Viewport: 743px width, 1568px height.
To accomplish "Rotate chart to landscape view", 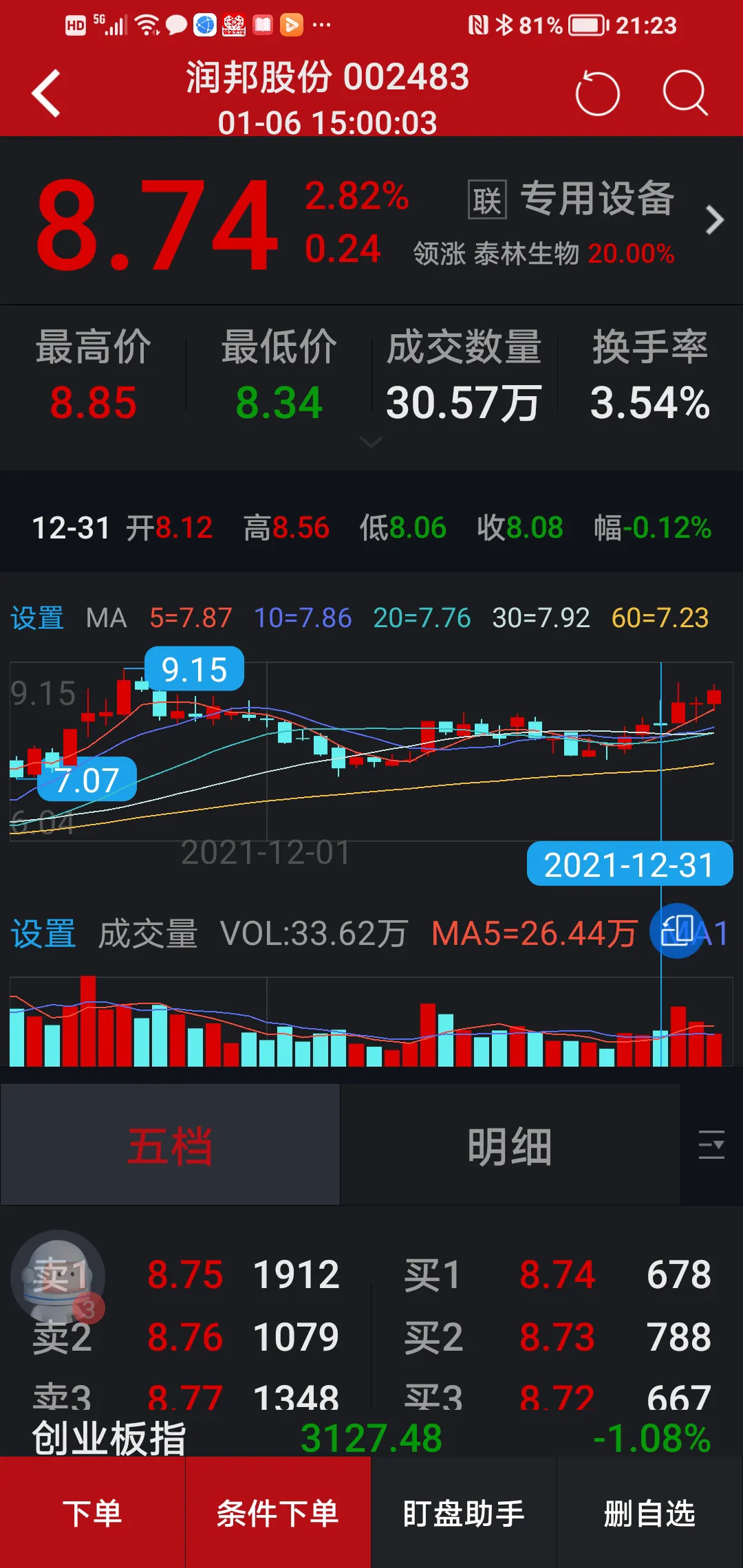I will (x=677, y=930).
